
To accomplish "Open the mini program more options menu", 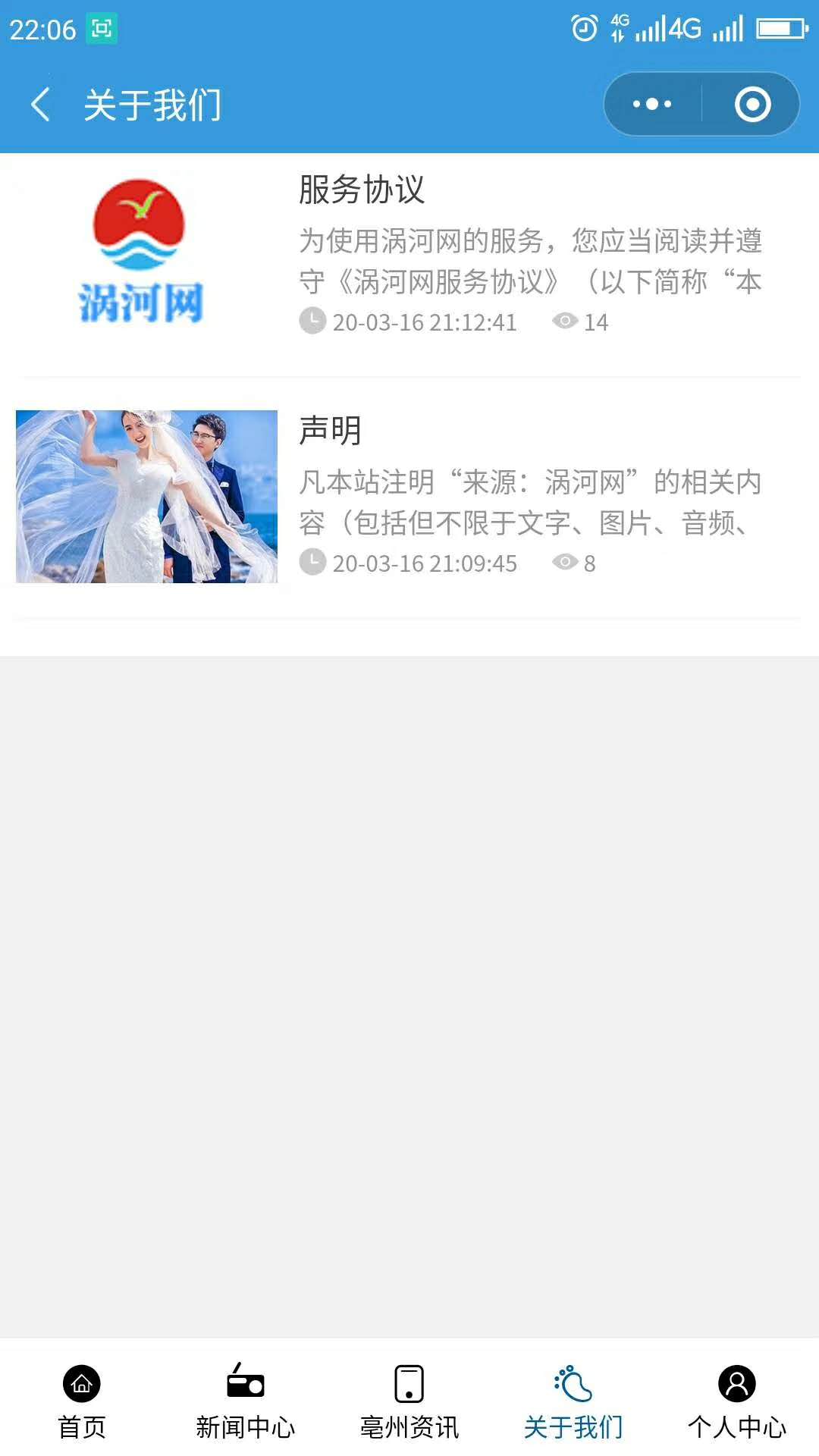I will pos(652,105).
